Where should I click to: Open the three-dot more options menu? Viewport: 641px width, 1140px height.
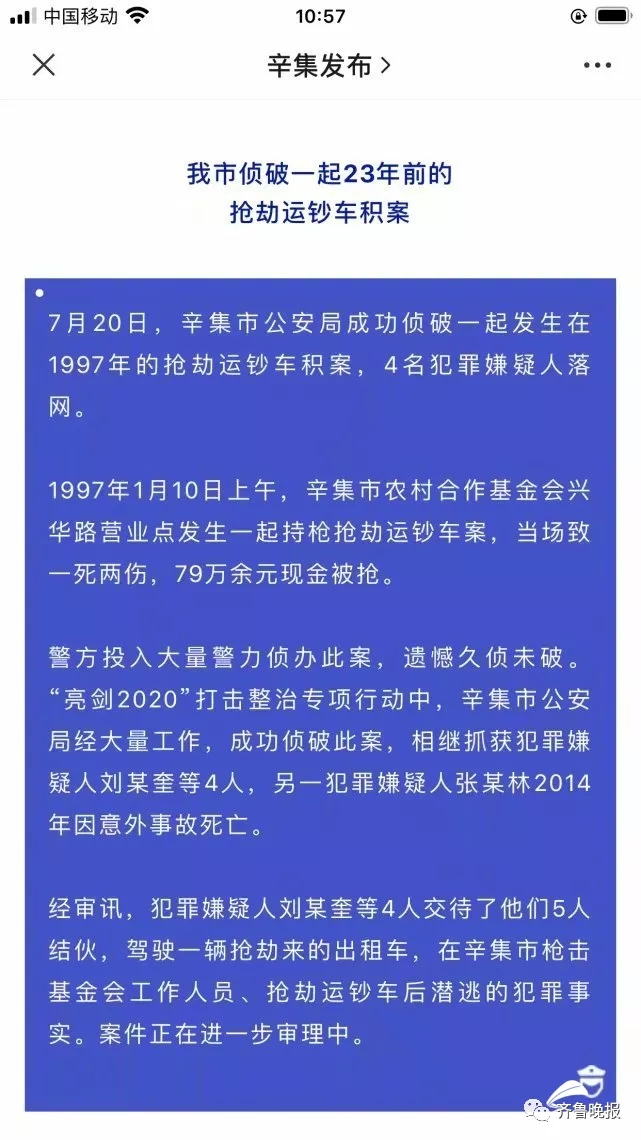tap(597, 65)
